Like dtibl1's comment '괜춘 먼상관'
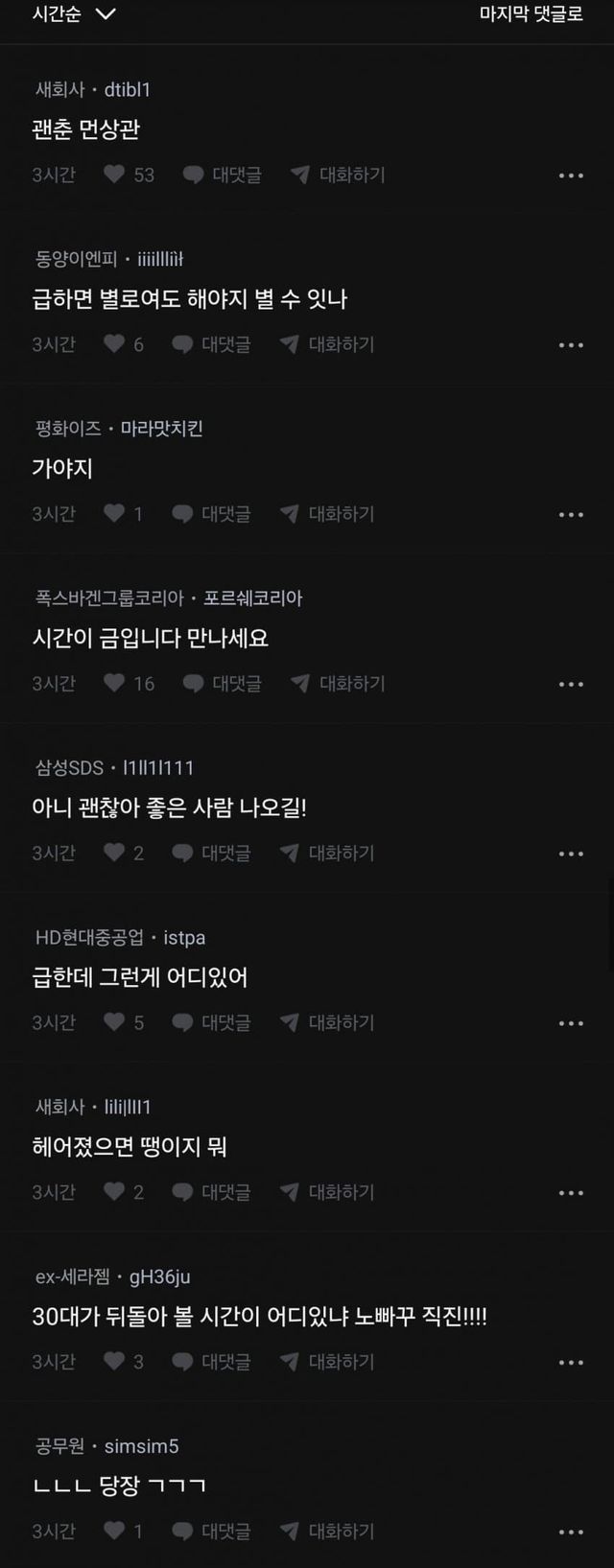The image size is (614, 1568). click(x=115, y=175)
